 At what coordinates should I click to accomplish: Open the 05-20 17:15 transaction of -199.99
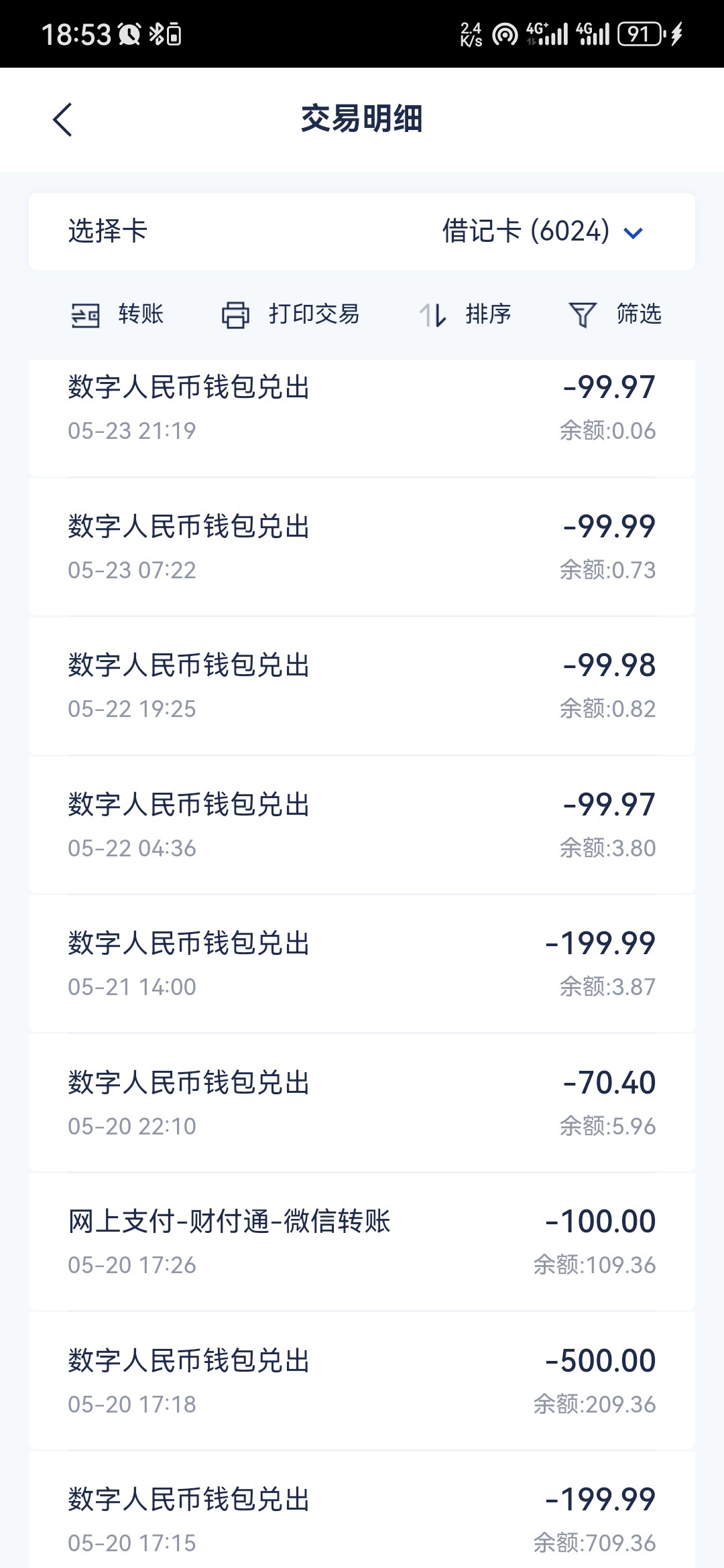tap(362, 1510)
